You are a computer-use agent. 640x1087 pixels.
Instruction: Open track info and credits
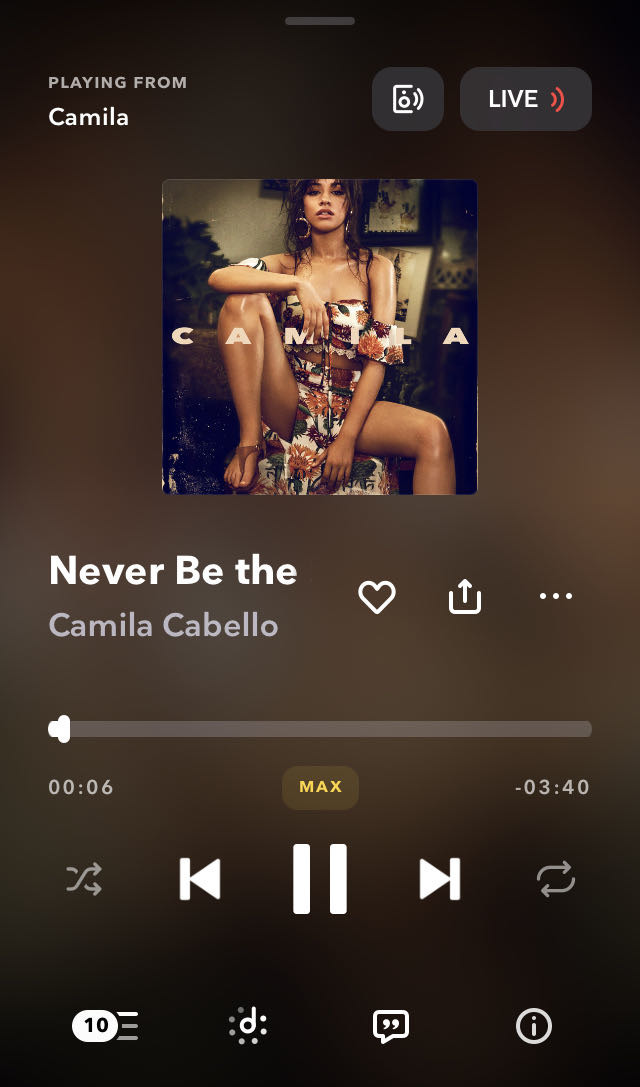[x=533, y=1025]
